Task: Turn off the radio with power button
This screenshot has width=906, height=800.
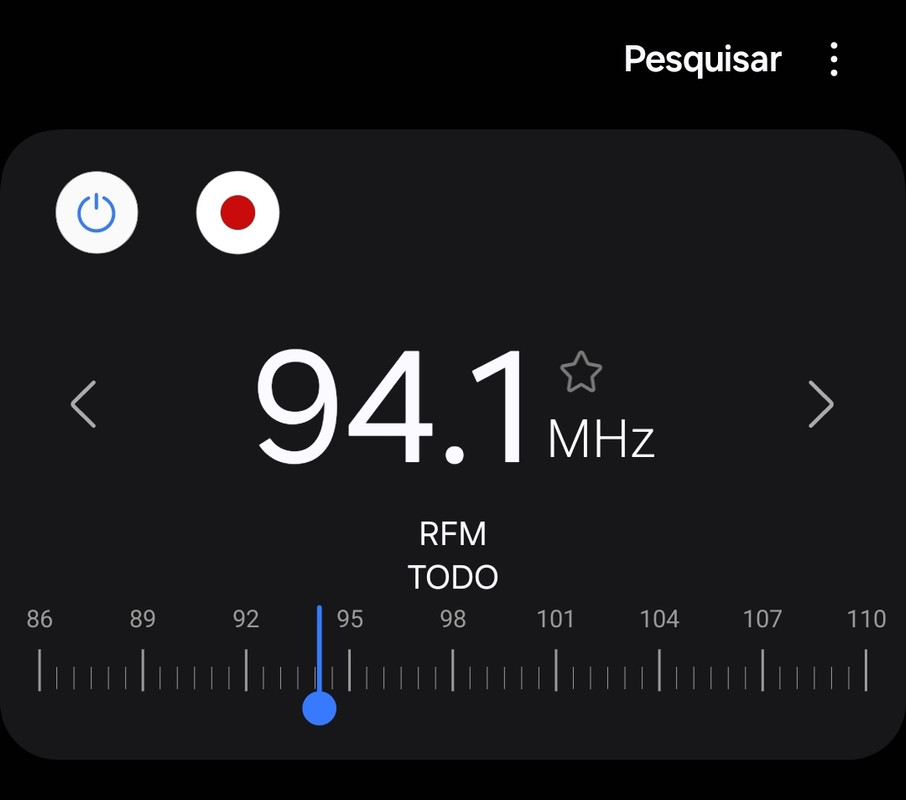Action: [x=97, y=213]
